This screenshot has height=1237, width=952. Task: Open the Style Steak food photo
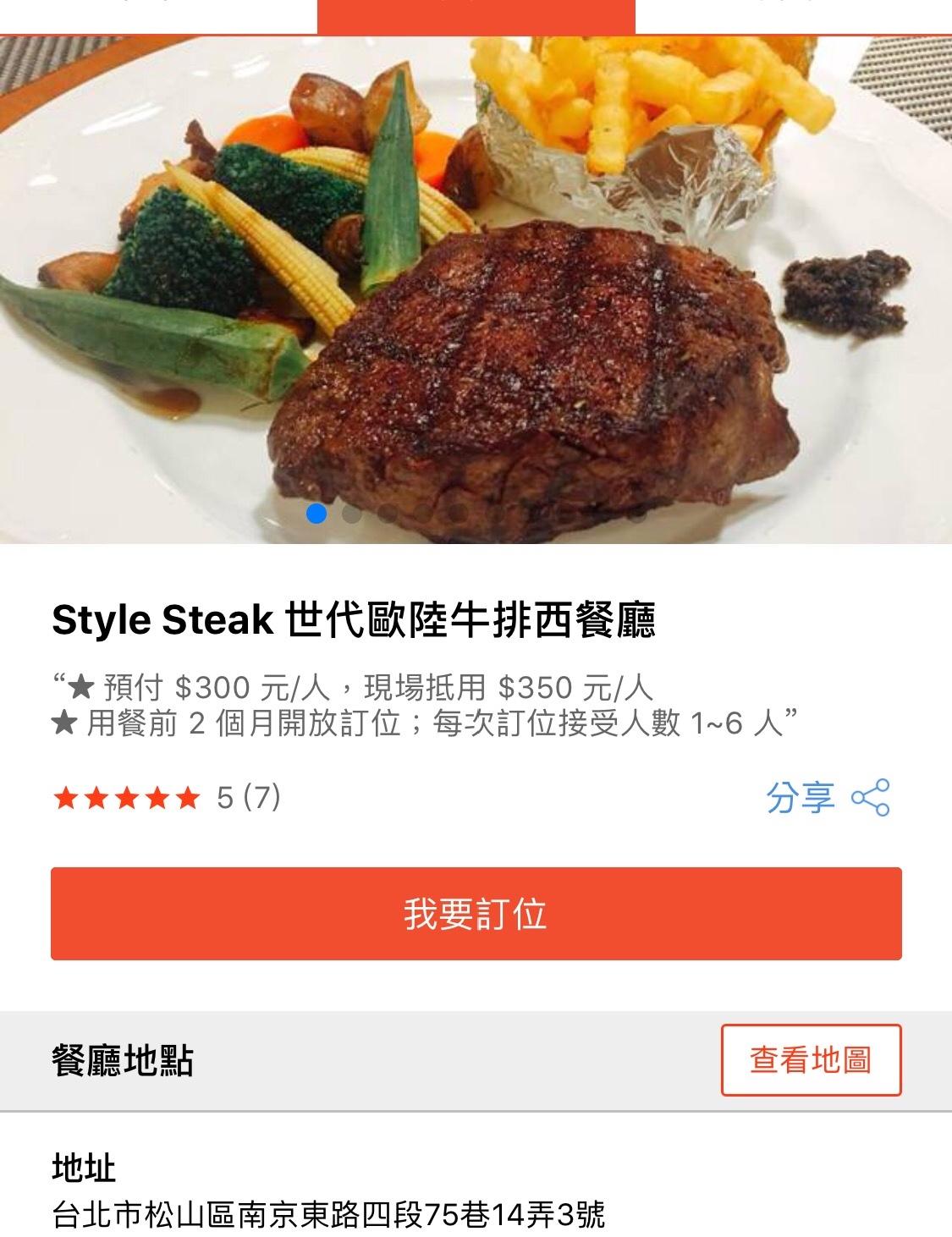click(476, 288)
